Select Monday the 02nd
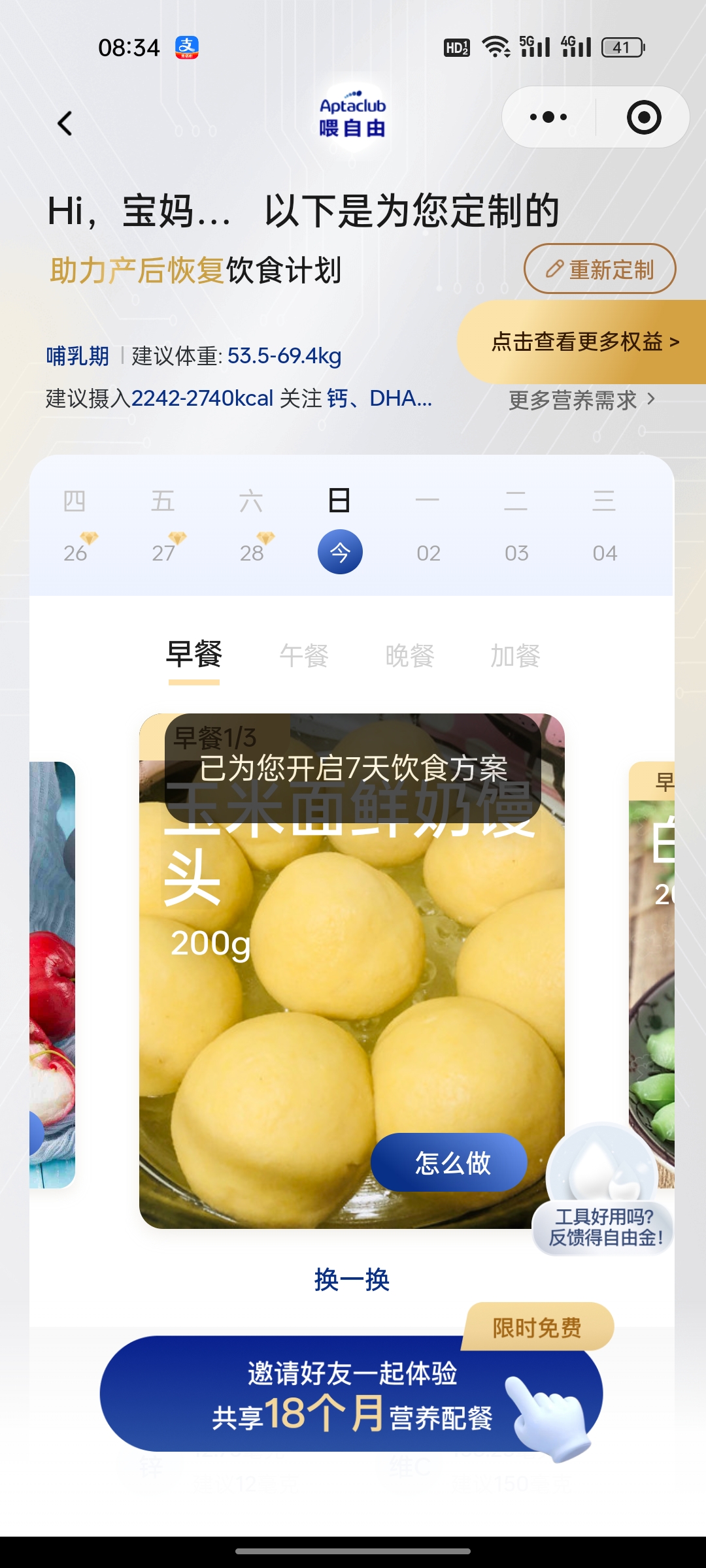Screen dimensions: 706x1568 coord(428,553)
